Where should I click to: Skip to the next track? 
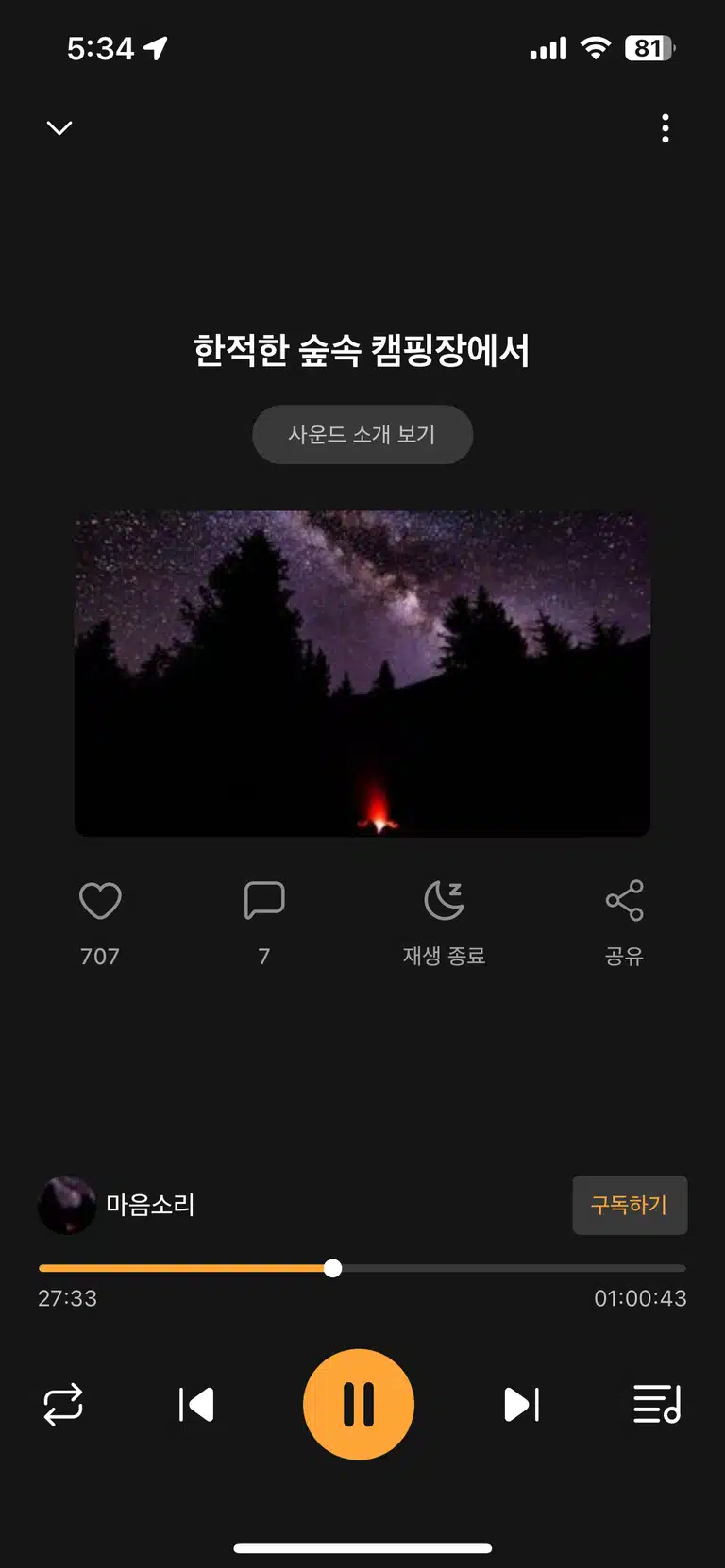pos(521,1405)
